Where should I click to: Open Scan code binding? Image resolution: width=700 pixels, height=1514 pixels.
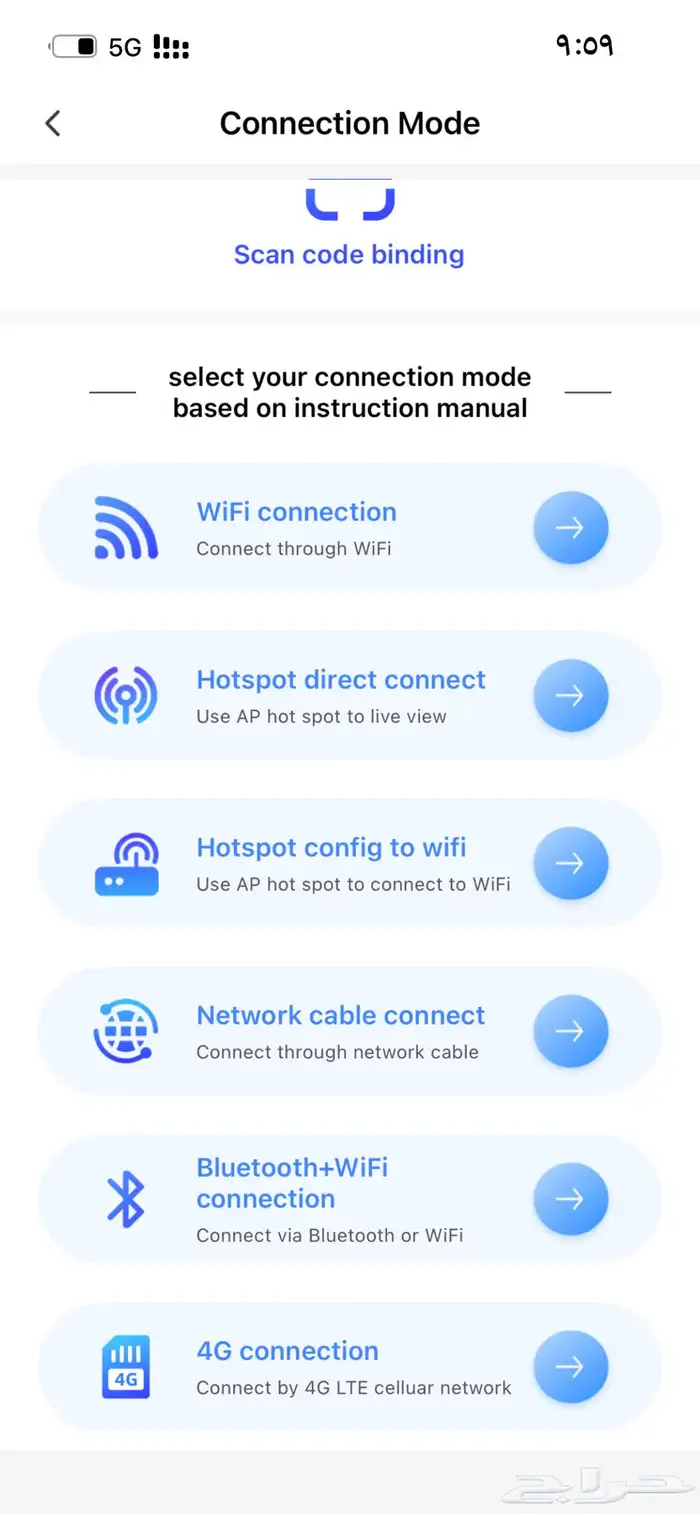tap(349, 253)
